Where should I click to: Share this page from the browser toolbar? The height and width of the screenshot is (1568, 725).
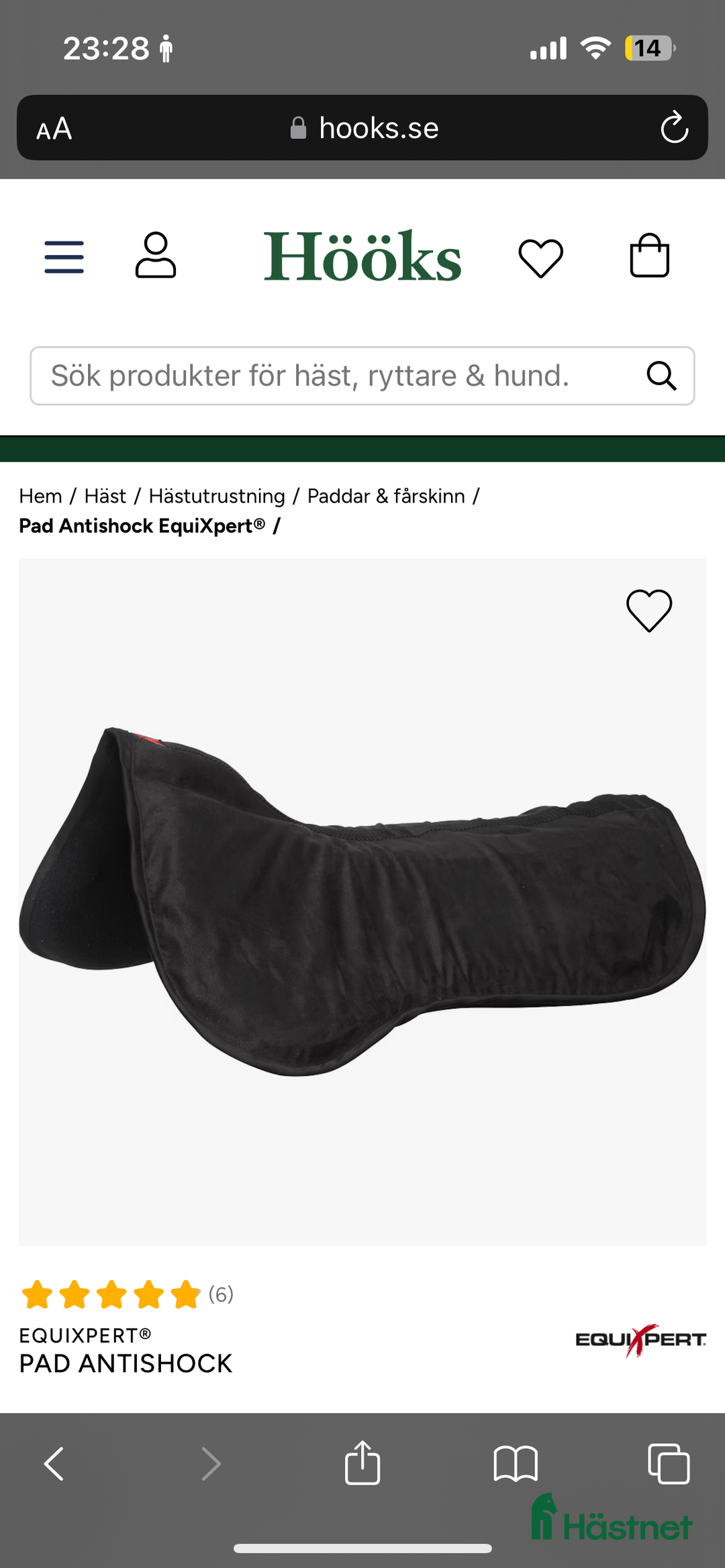(x=362, y=1463)
